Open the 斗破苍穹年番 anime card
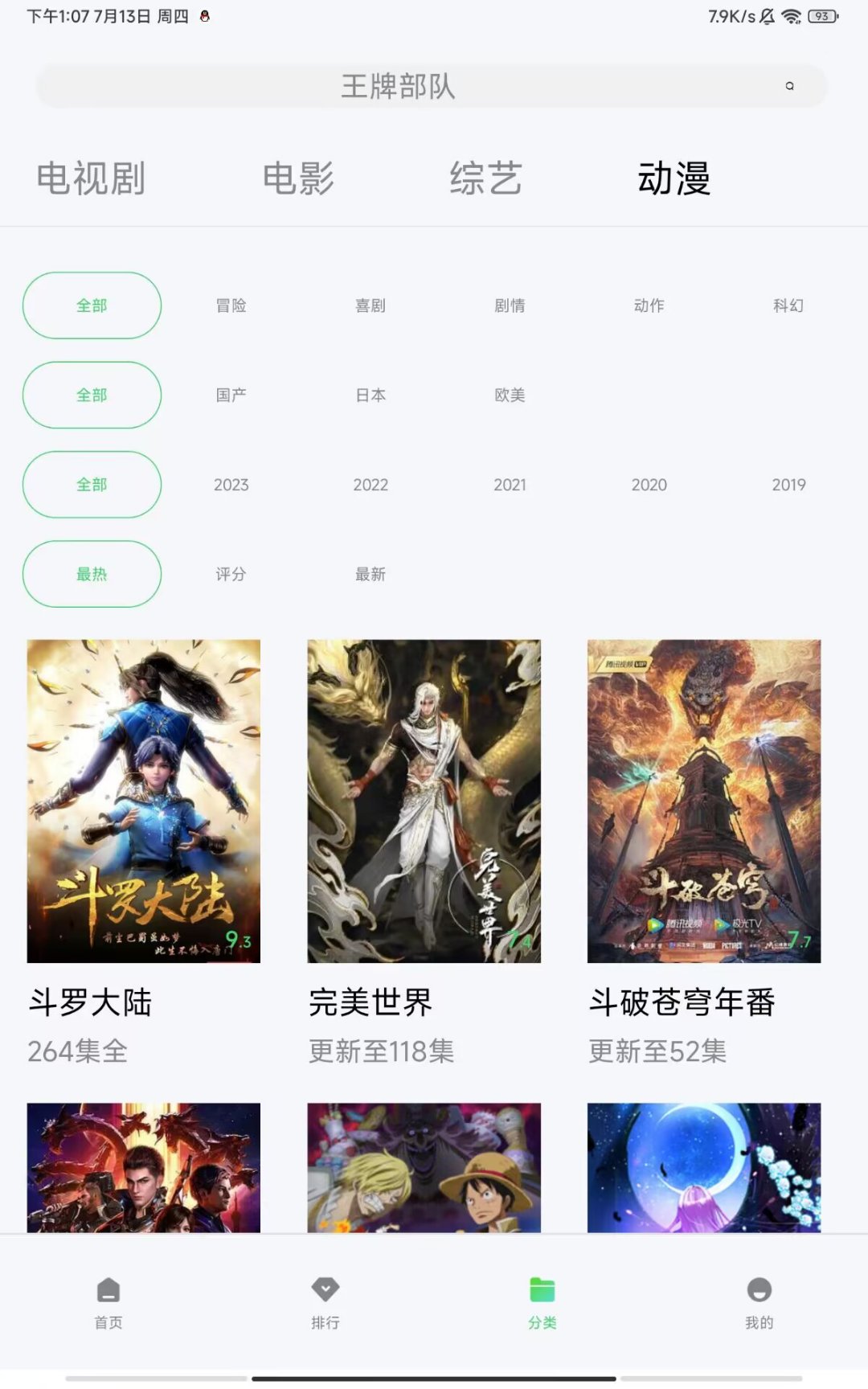Viewport: 868px width, 1389px height. click(704, 801)
